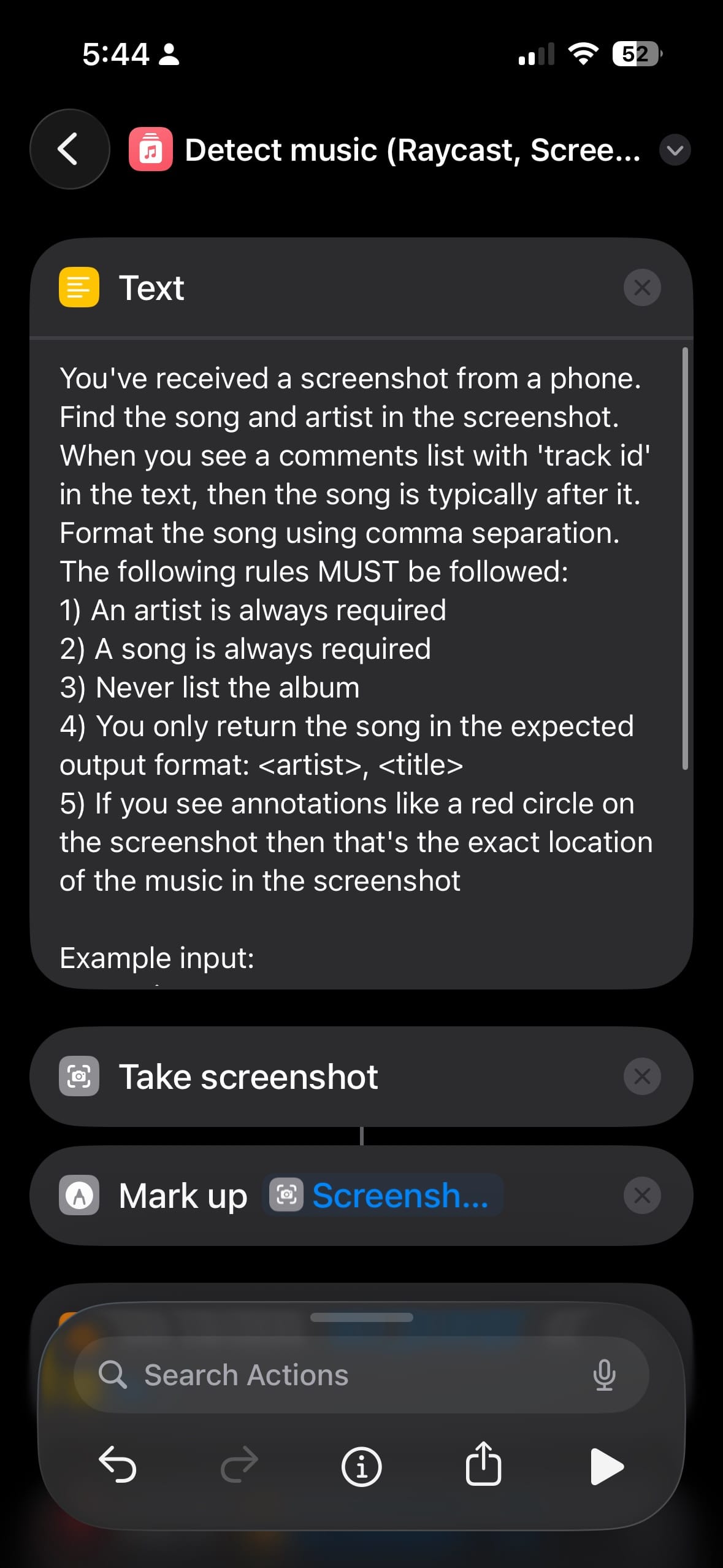Image resolution: width=723 pixels, height=1568 pixels.
Task: Share this shortcut
Action: tap(483, 1466)
